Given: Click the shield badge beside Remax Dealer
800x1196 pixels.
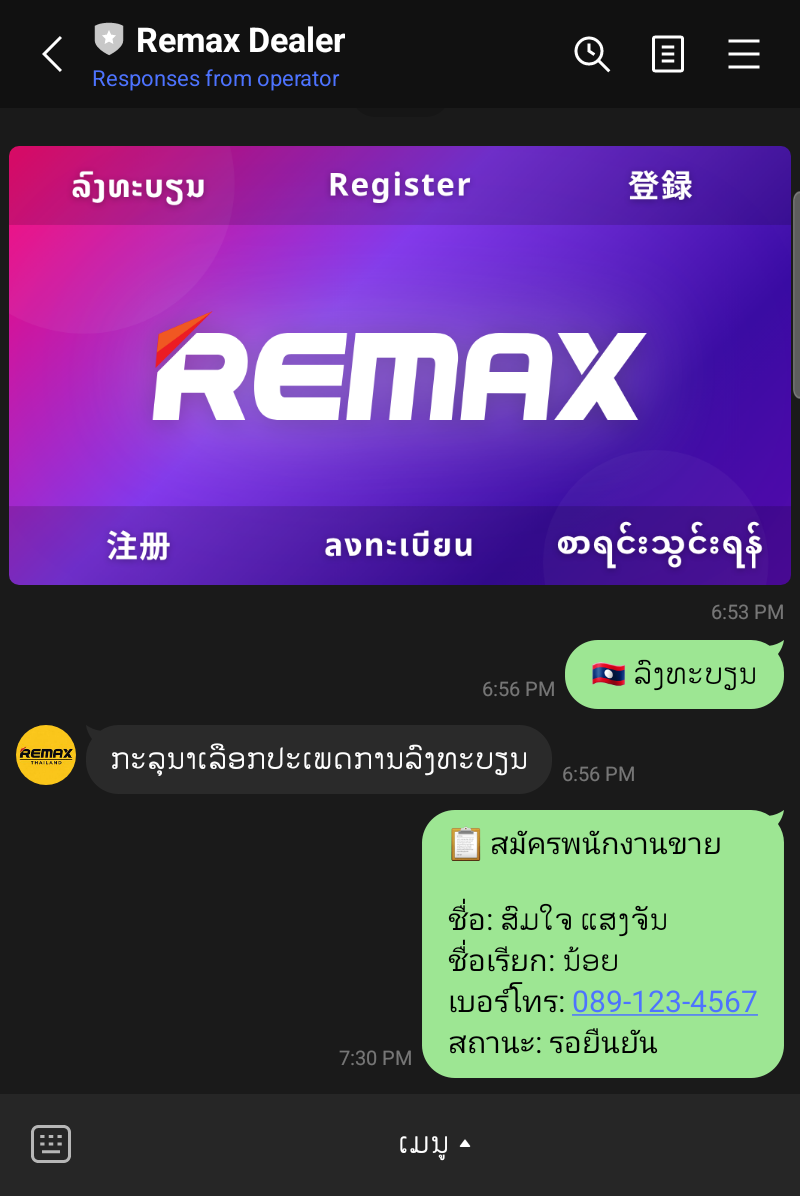Looking at the screenshot, I should [x=108, y=40].
